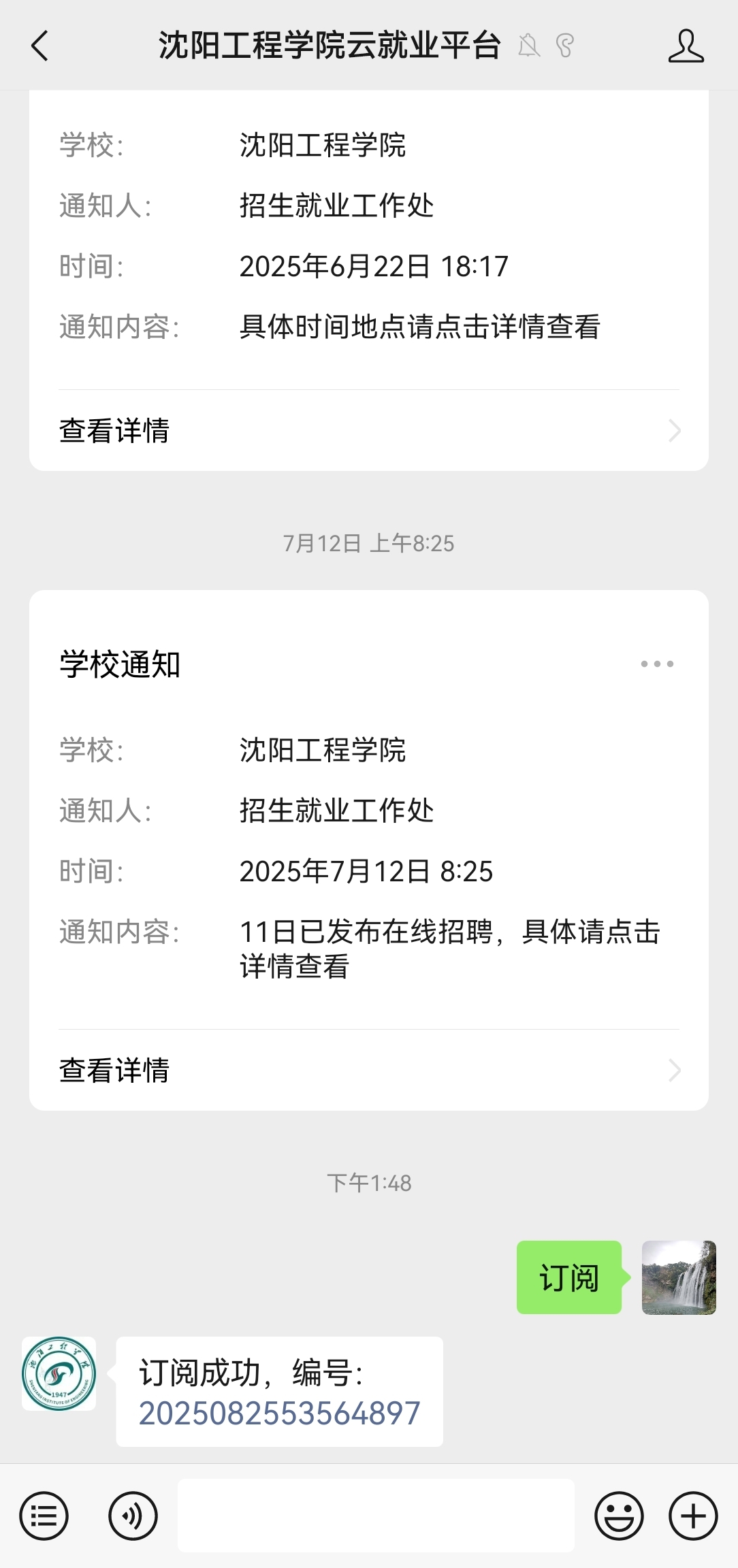This screenshot has height=1568, width=738.
Task: Tap my waterfall avatar
Action: click(679, 1277)
